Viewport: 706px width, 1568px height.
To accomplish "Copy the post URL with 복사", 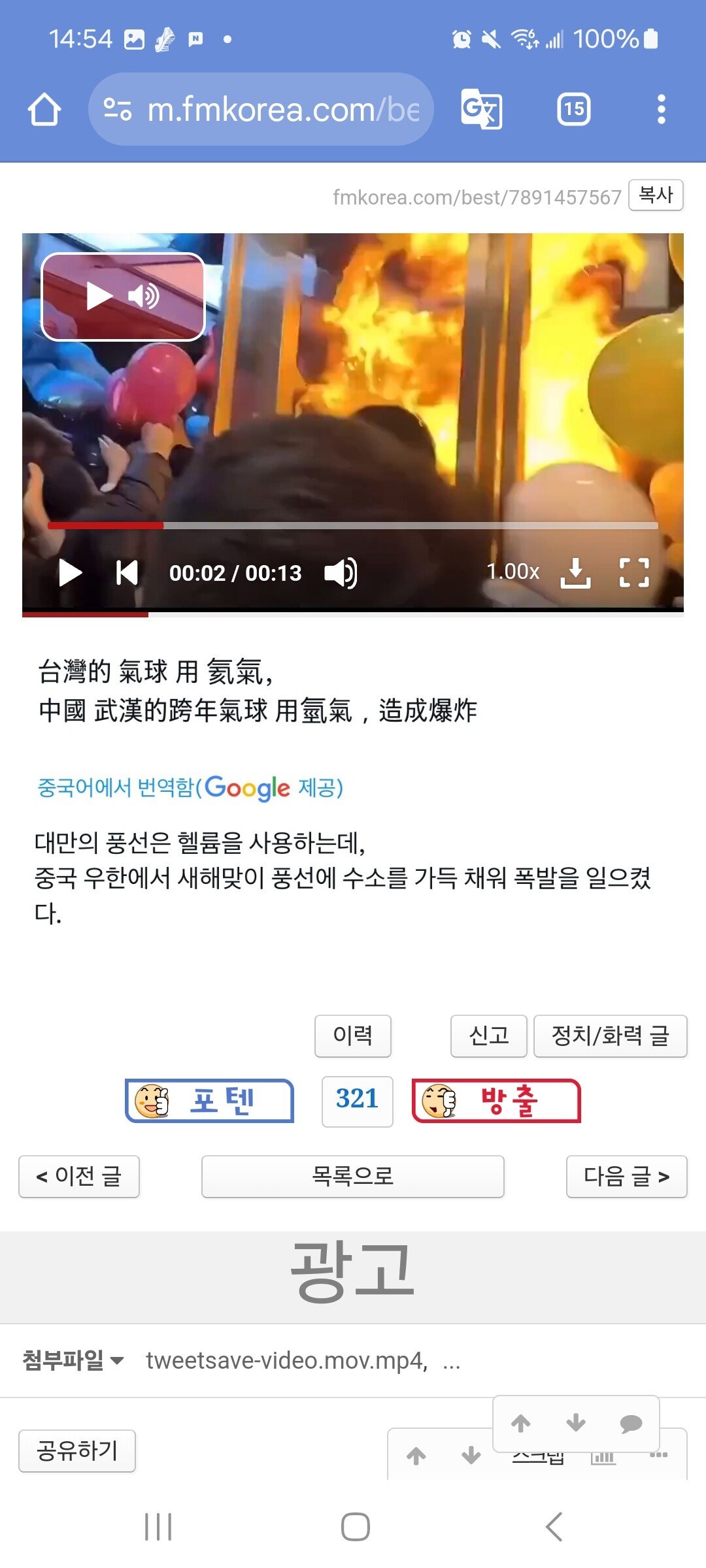I will click(x=656, y=195).
